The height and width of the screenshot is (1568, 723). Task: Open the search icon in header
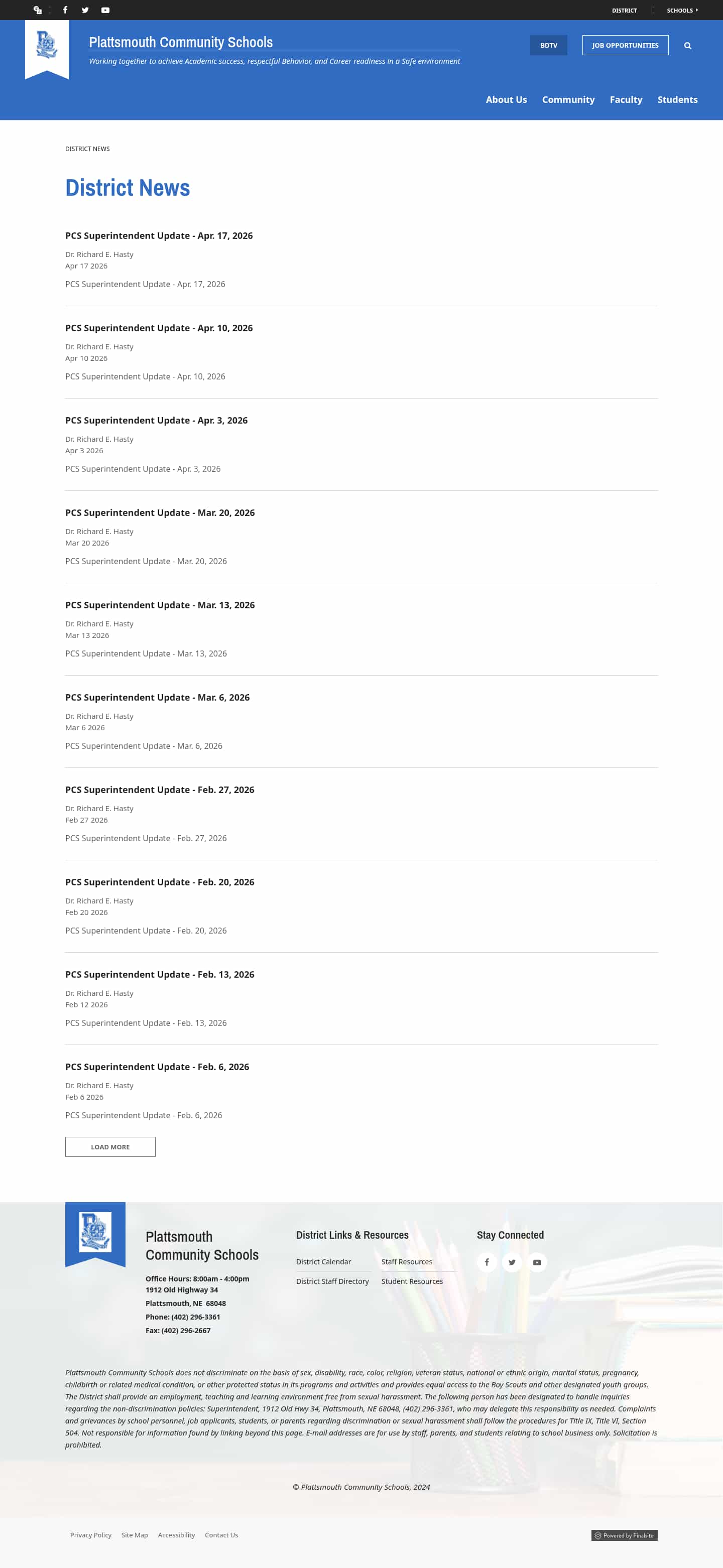pos(687,46)
